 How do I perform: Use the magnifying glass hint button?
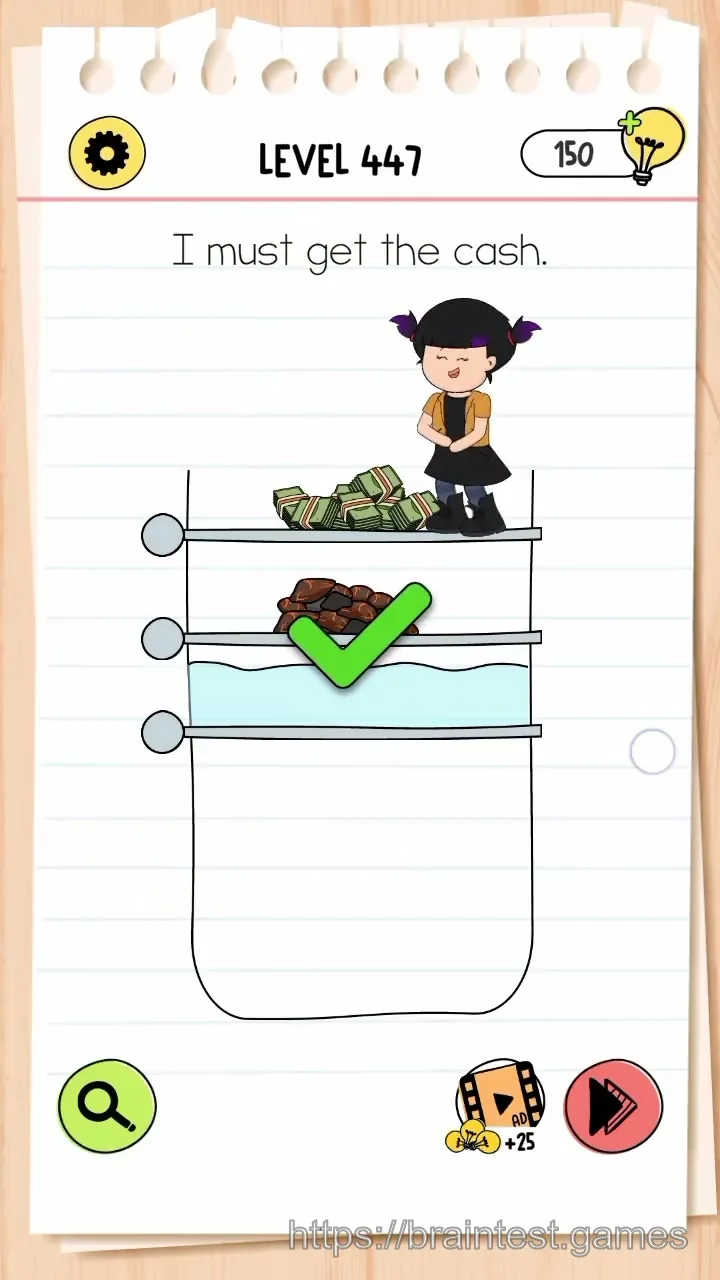[107, 1107]
